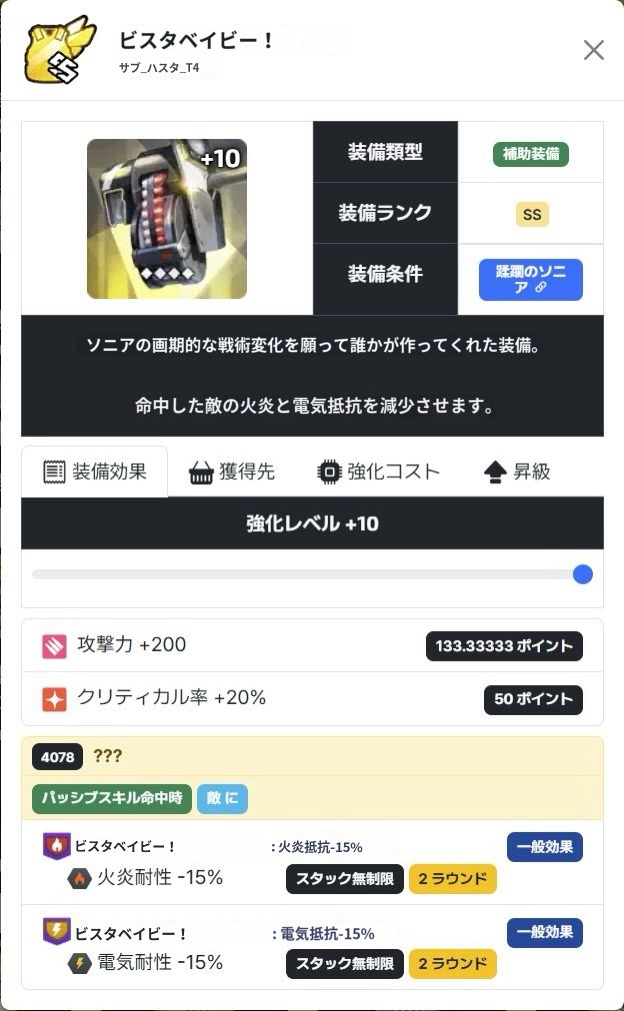Switch to the 昇級 tab
This screenshot has width=624, height=1011.
(x=517, y=472)
